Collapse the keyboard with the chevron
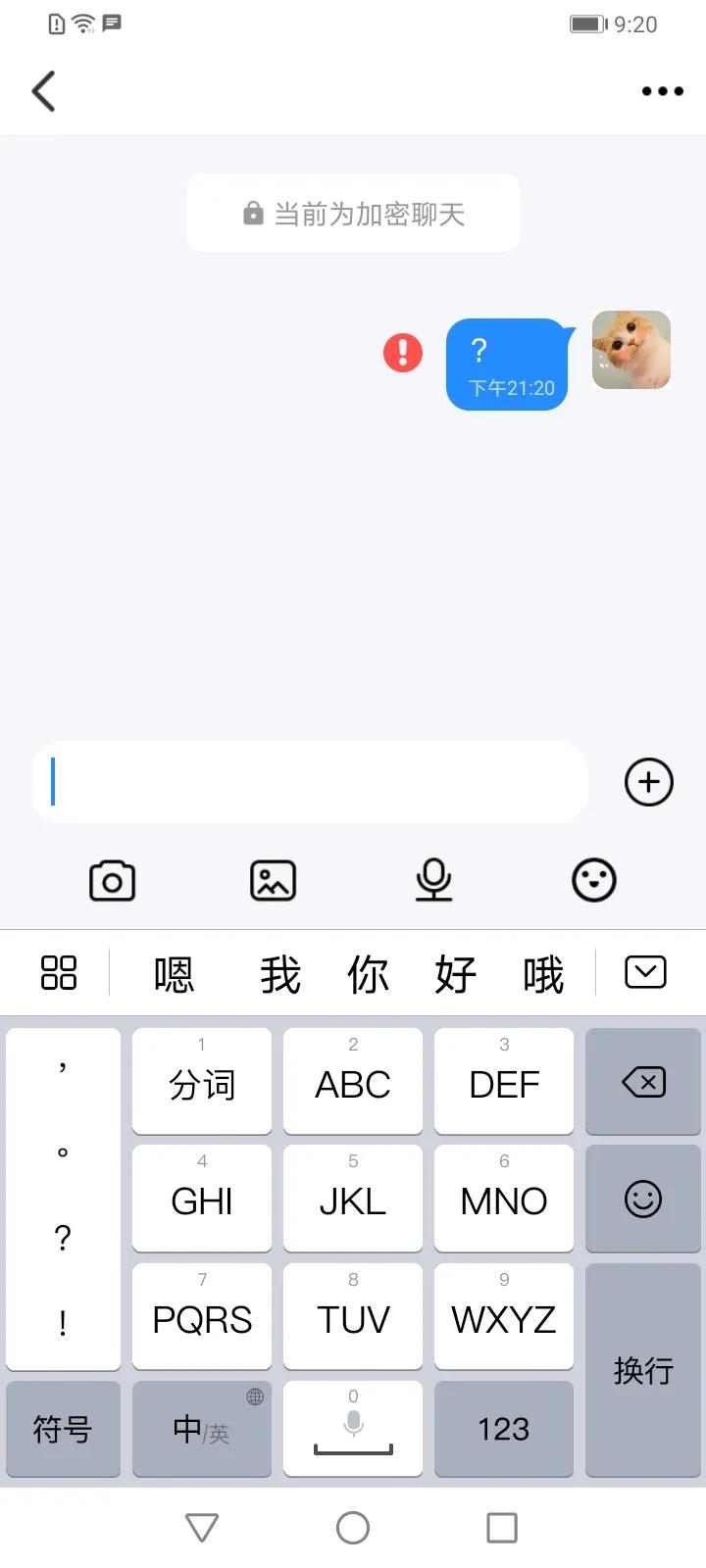The width and height of the screenshot is (706, 1568). point(644,972)
